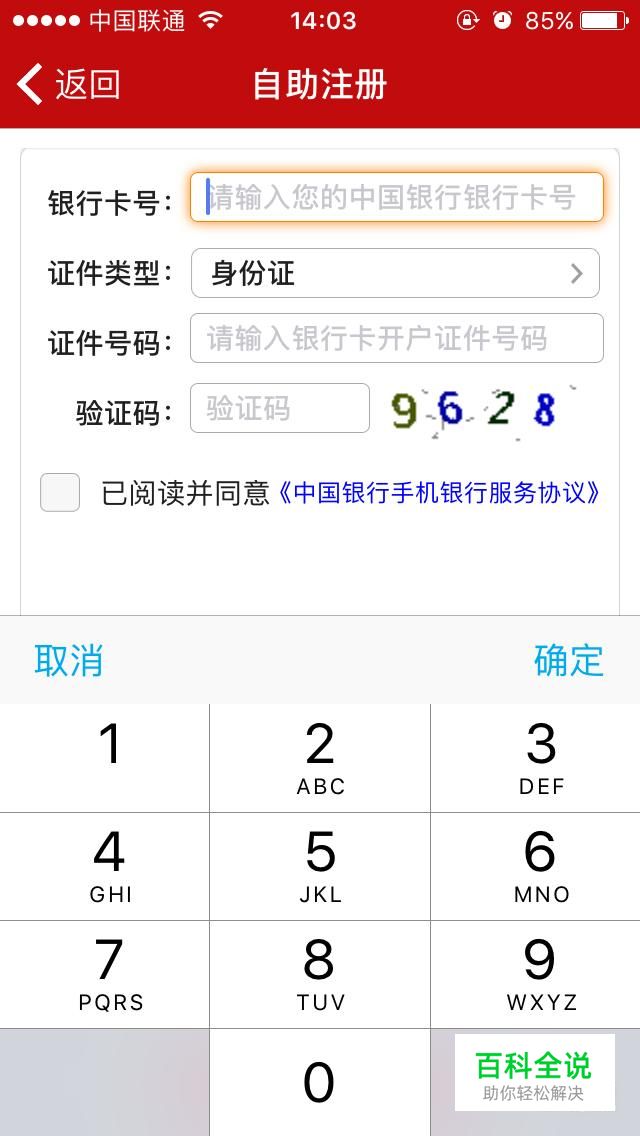Viewport: 640px width, 1136px height.
Task: Focus the 银行卡号 input field
Action: (396, 197)
